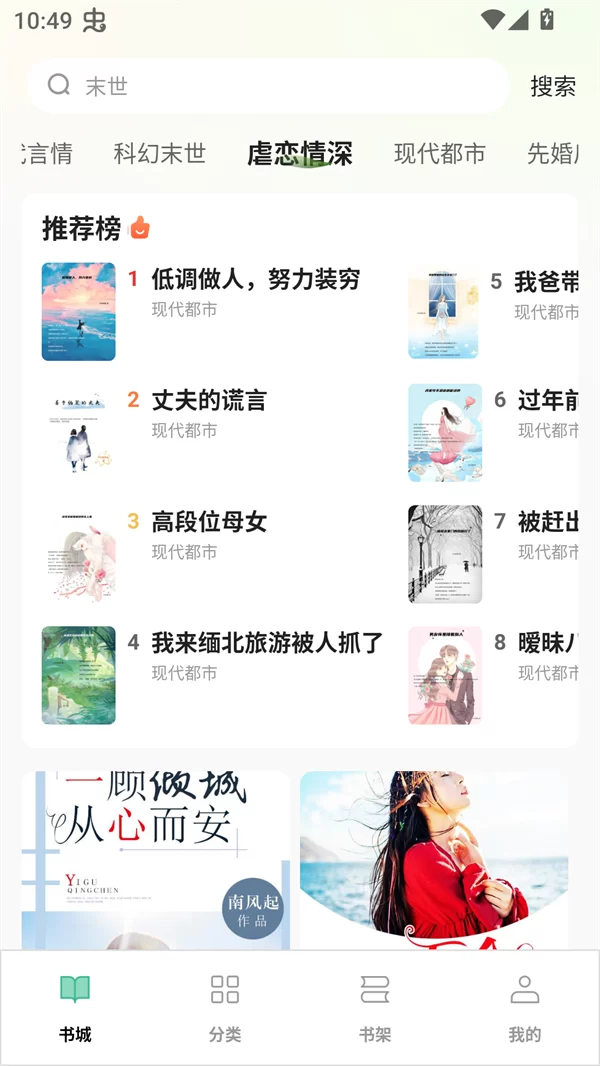Switch to the 言情 tab
This screenshot has width=600, height=1066.
click(47, 153)
